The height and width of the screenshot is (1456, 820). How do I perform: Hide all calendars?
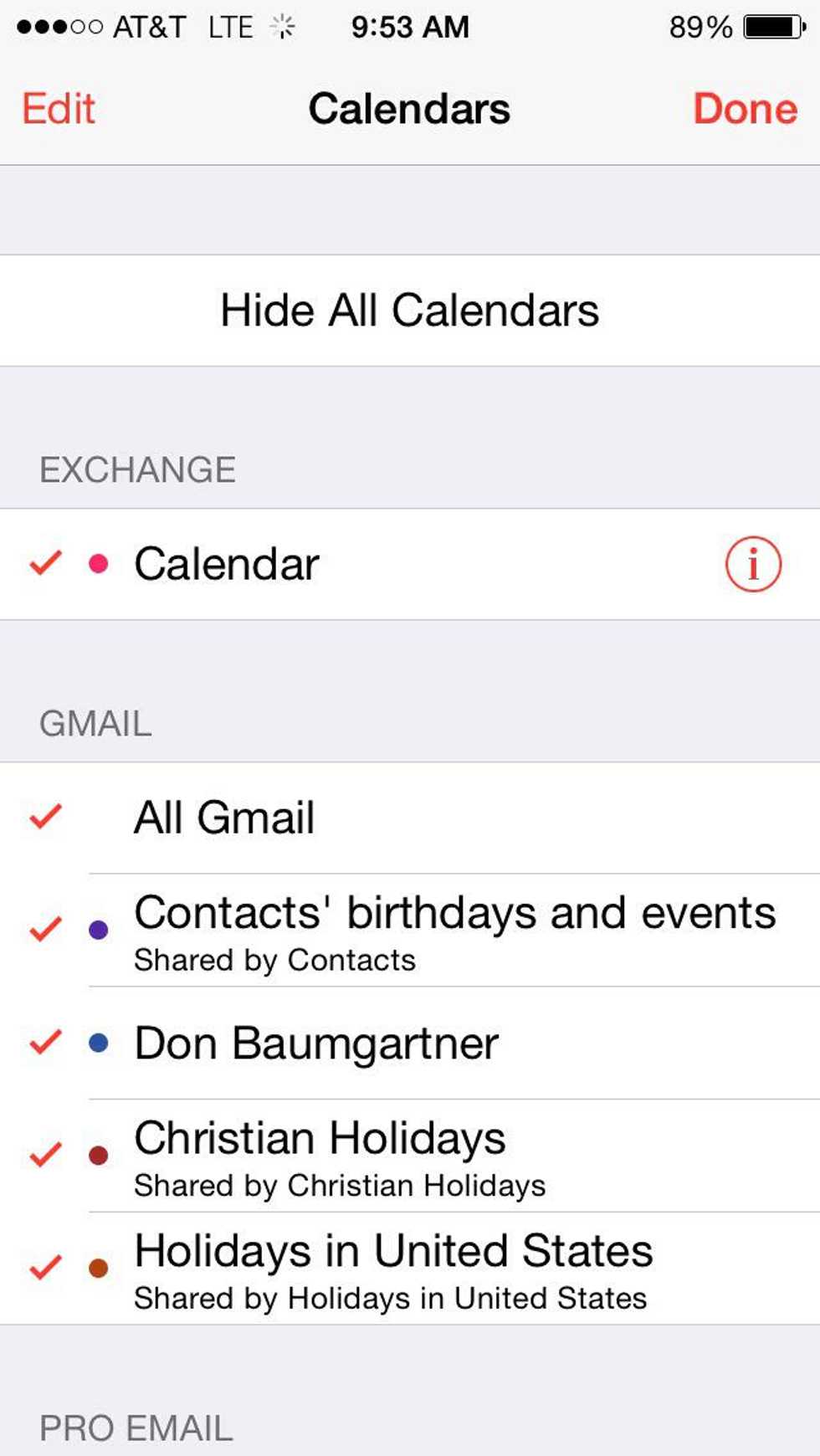click(409, 310)
